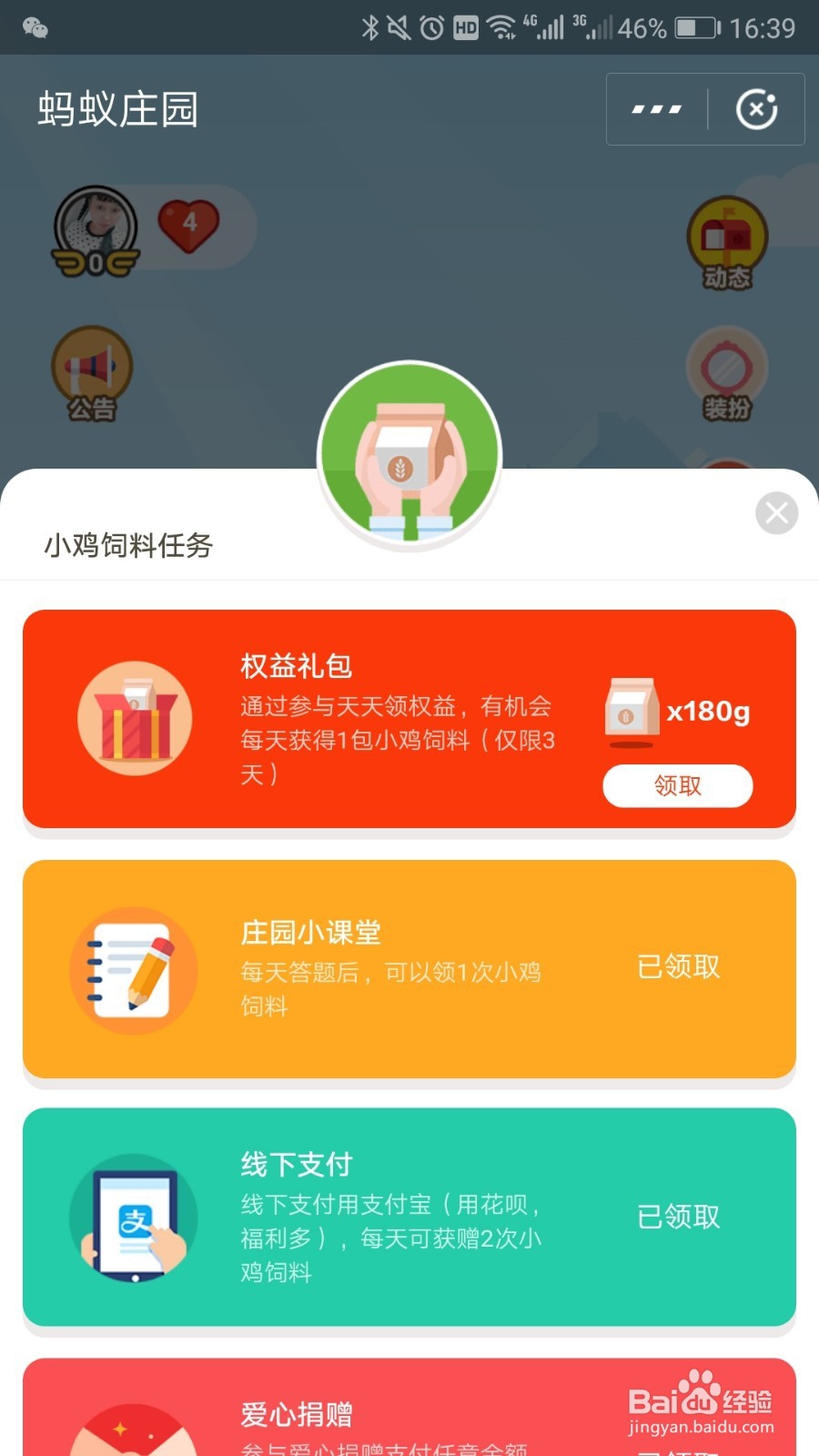
Task: Select the 权益礼包 gift box icon
Action: point(135,719)
